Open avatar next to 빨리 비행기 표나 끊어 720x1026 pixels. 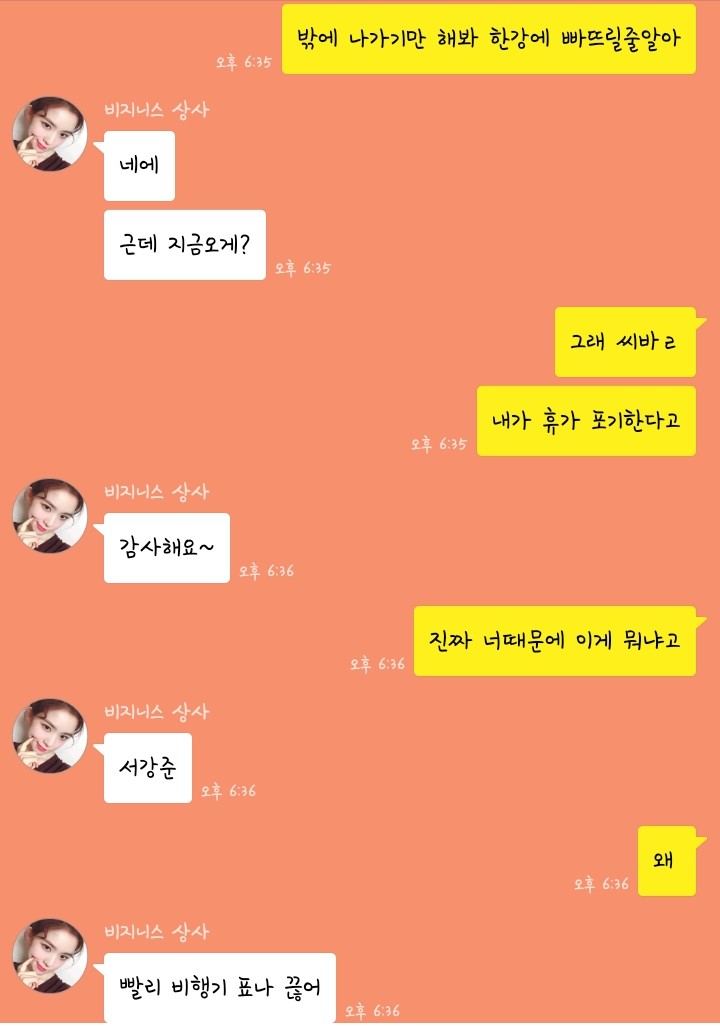click(49, 956)
